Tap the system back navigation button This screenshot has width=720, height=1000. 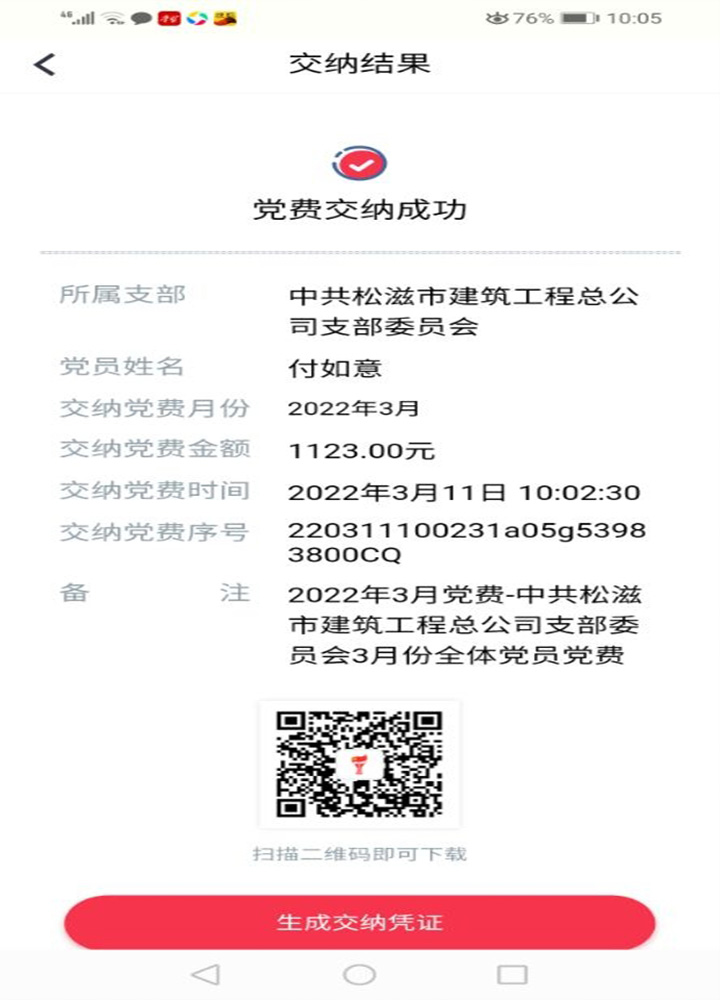[205, 974]
